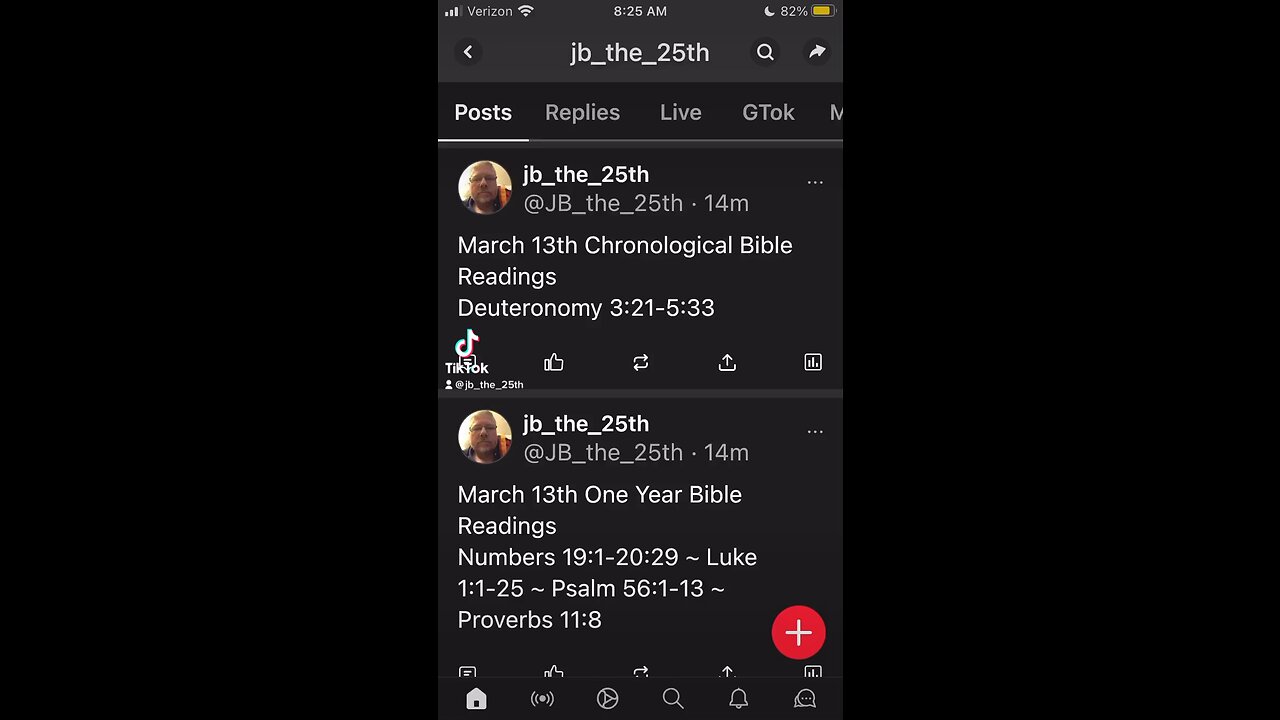Screen dimensions: 1280x720
Task: Like the Chronological Bible Readings post
Action: pyautogui.click(x=554, y=362)
